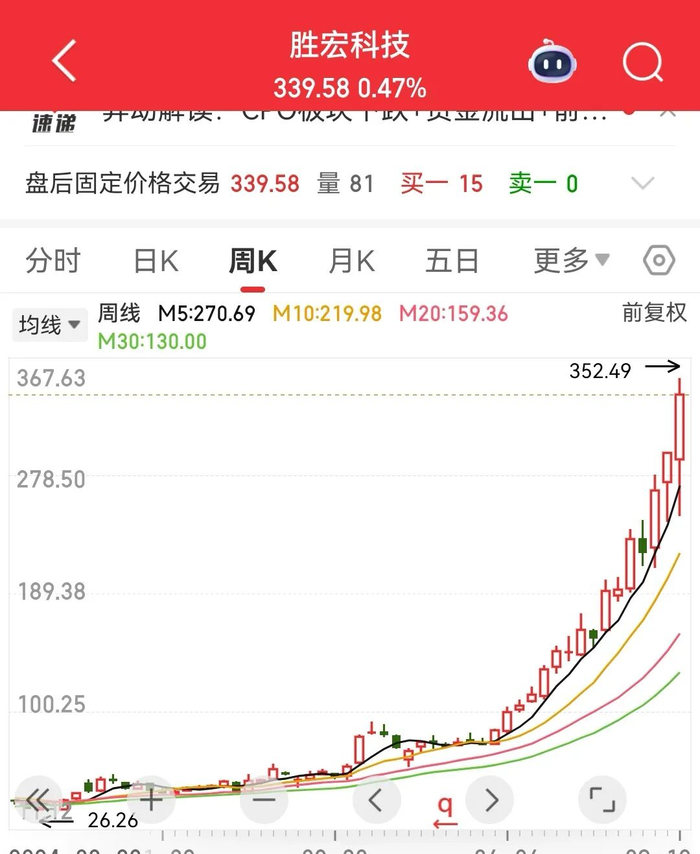Viewport: 700px width, 854px height.
Task: Open chart settings hexagon icon
Action: pos(659,261)
